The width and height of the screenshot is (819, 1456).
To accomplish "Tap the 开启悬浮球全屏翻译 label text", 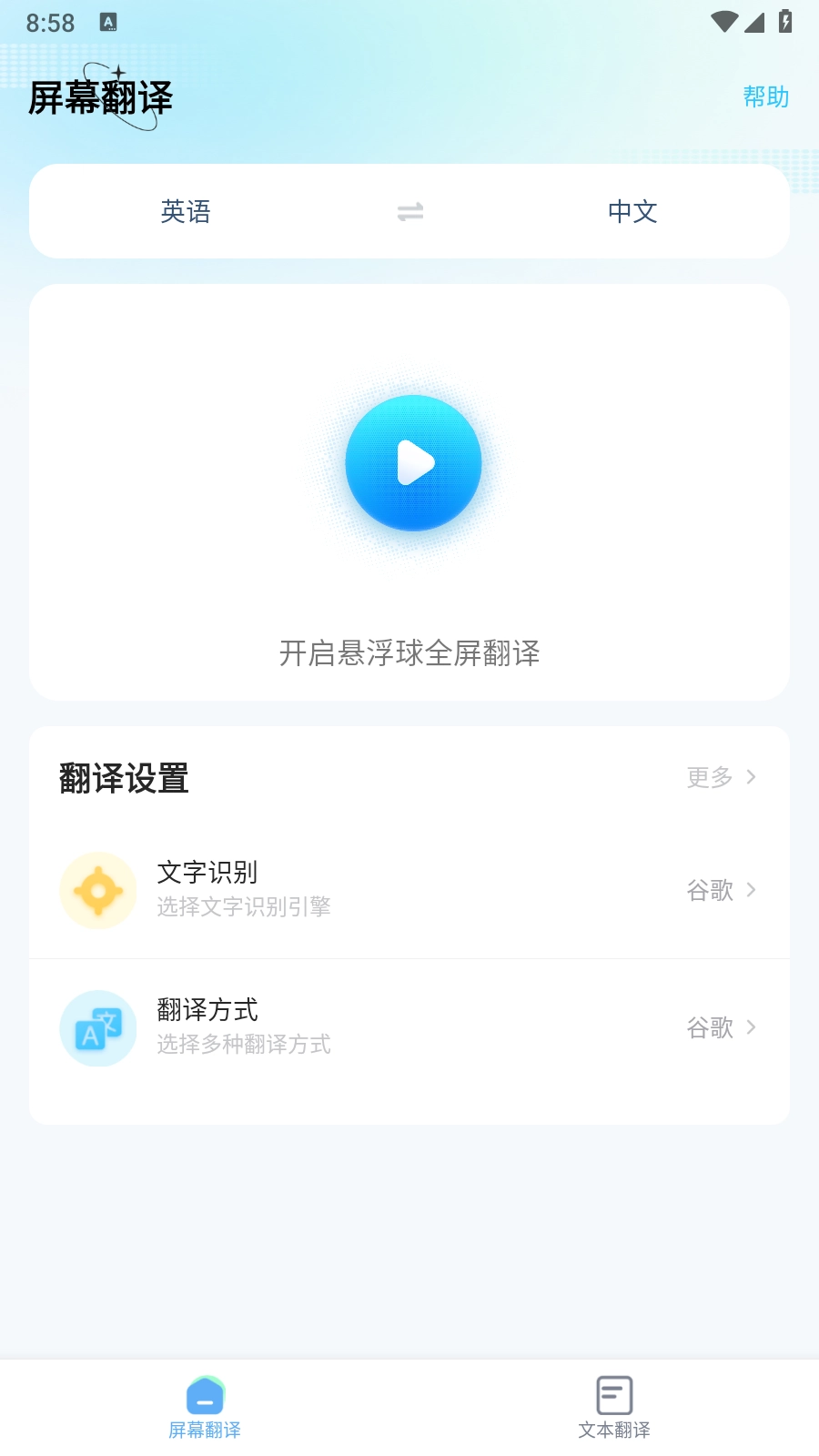I will pyautogui.click(x=409, y=654).
